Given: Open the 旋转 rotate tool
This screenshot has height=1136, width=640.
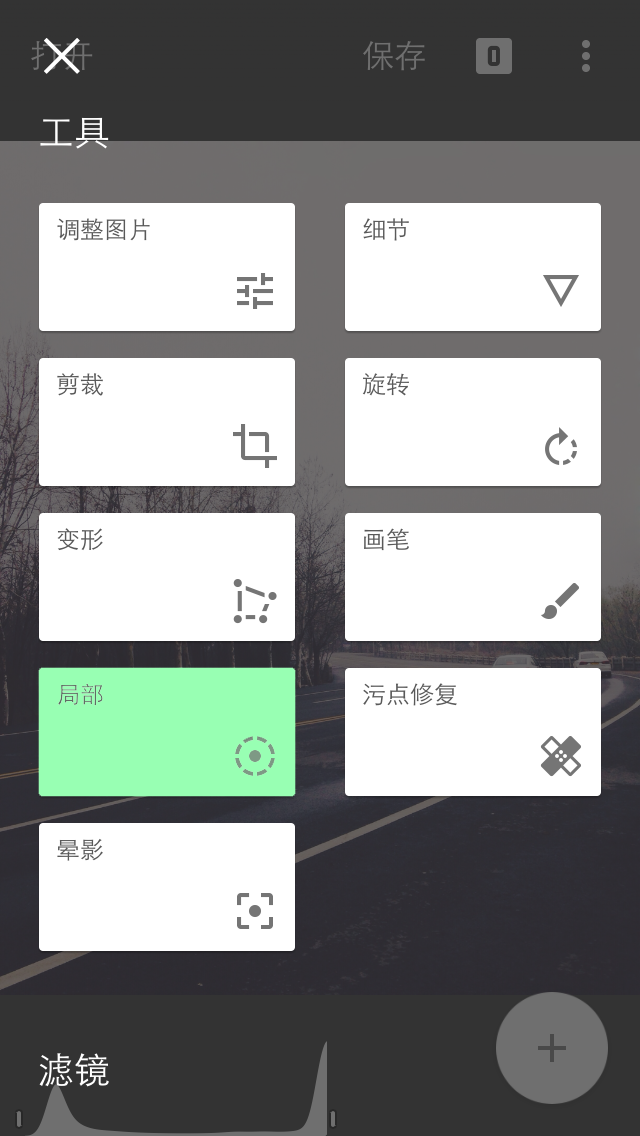Looking at the screenshot, I should pos(472,422).
